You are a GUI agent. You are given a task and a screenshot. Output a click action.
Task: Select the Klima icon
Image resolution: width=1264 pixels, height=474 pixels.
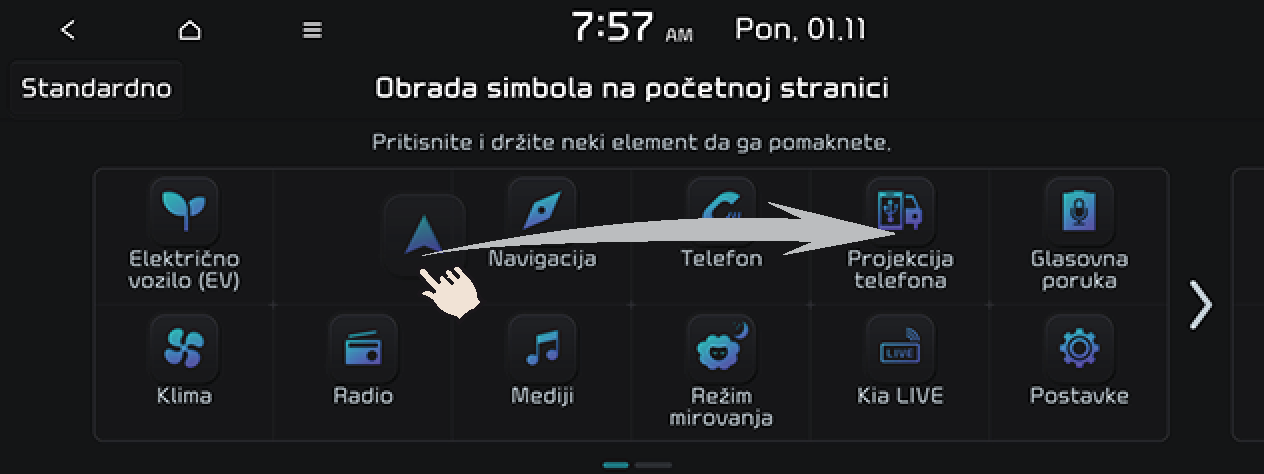[184, 349]
